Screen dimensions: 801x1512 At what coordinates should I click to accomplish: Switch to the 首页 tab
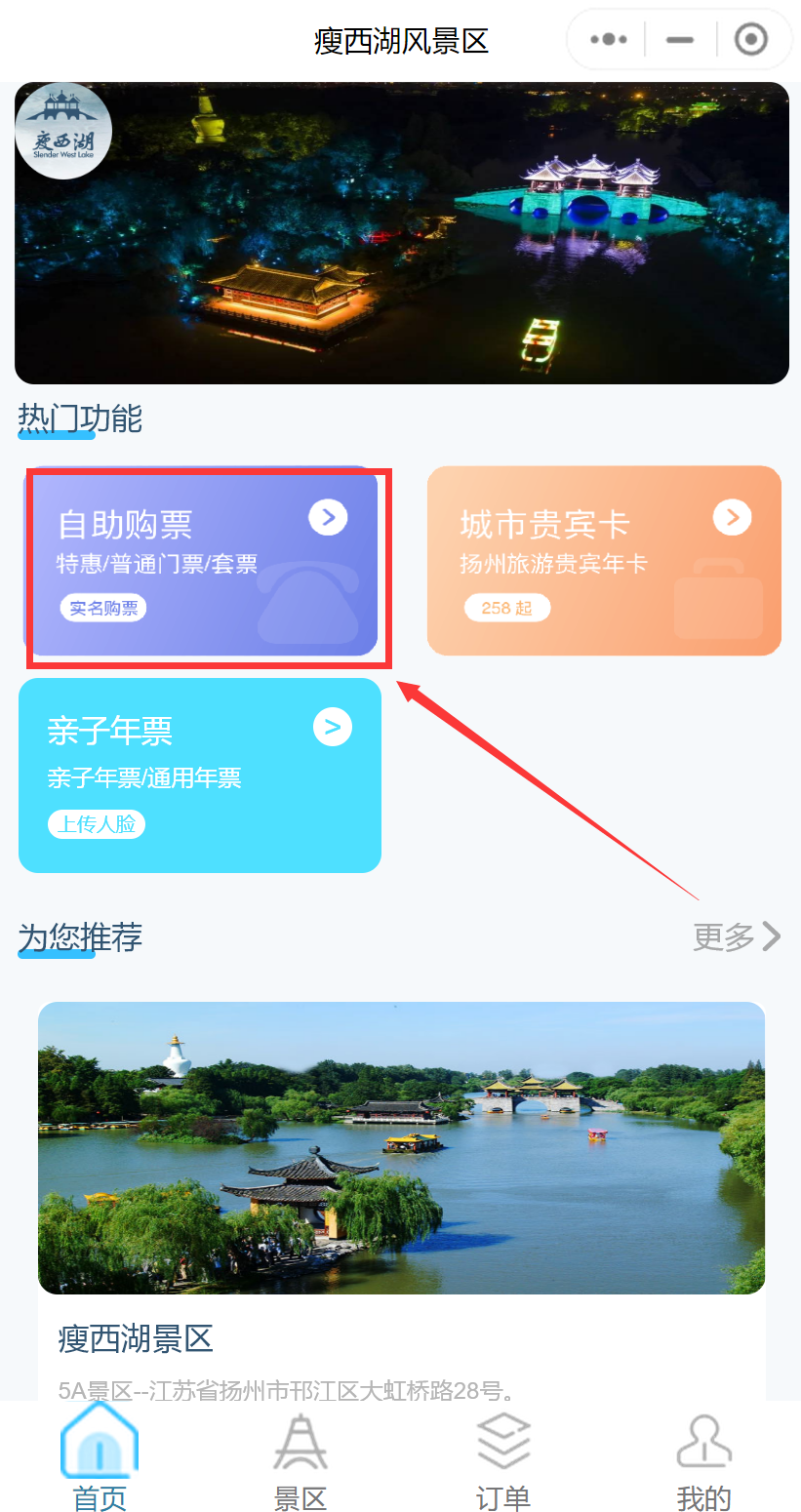click(100, 1458)
